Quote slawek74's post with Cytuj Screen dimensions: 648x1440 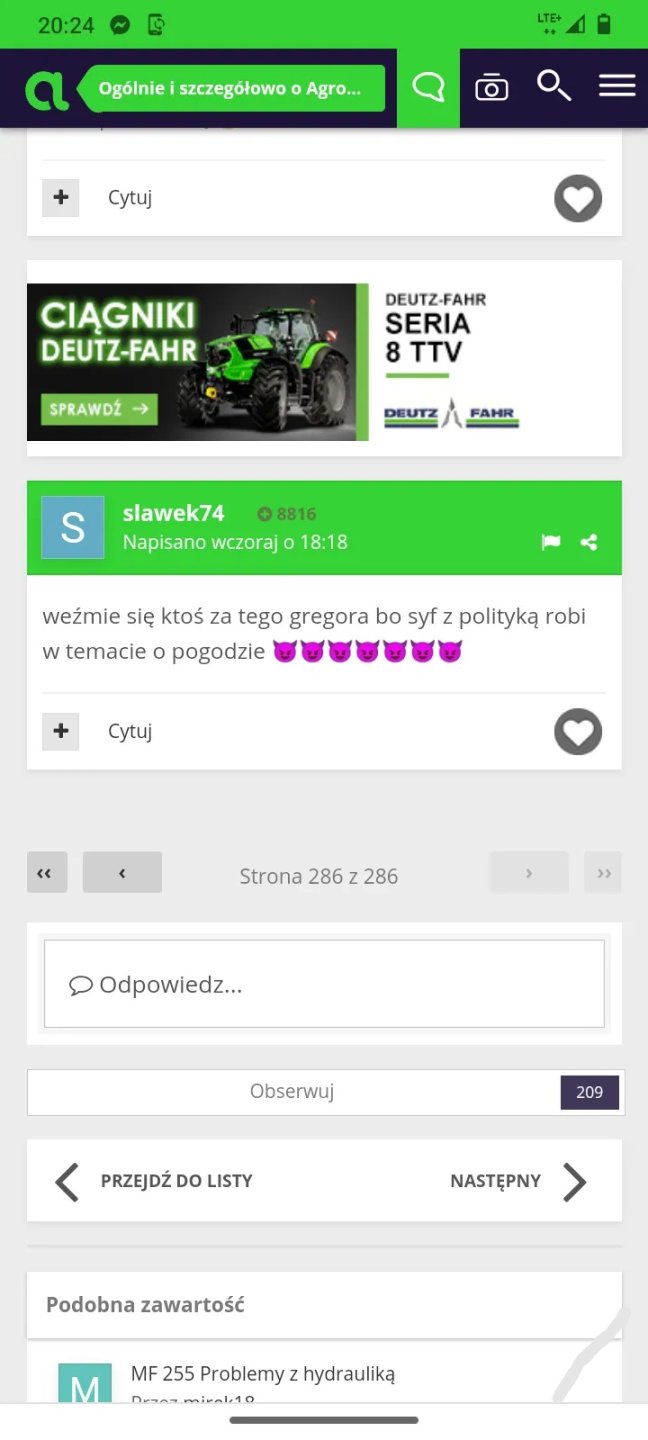[130, 731]
